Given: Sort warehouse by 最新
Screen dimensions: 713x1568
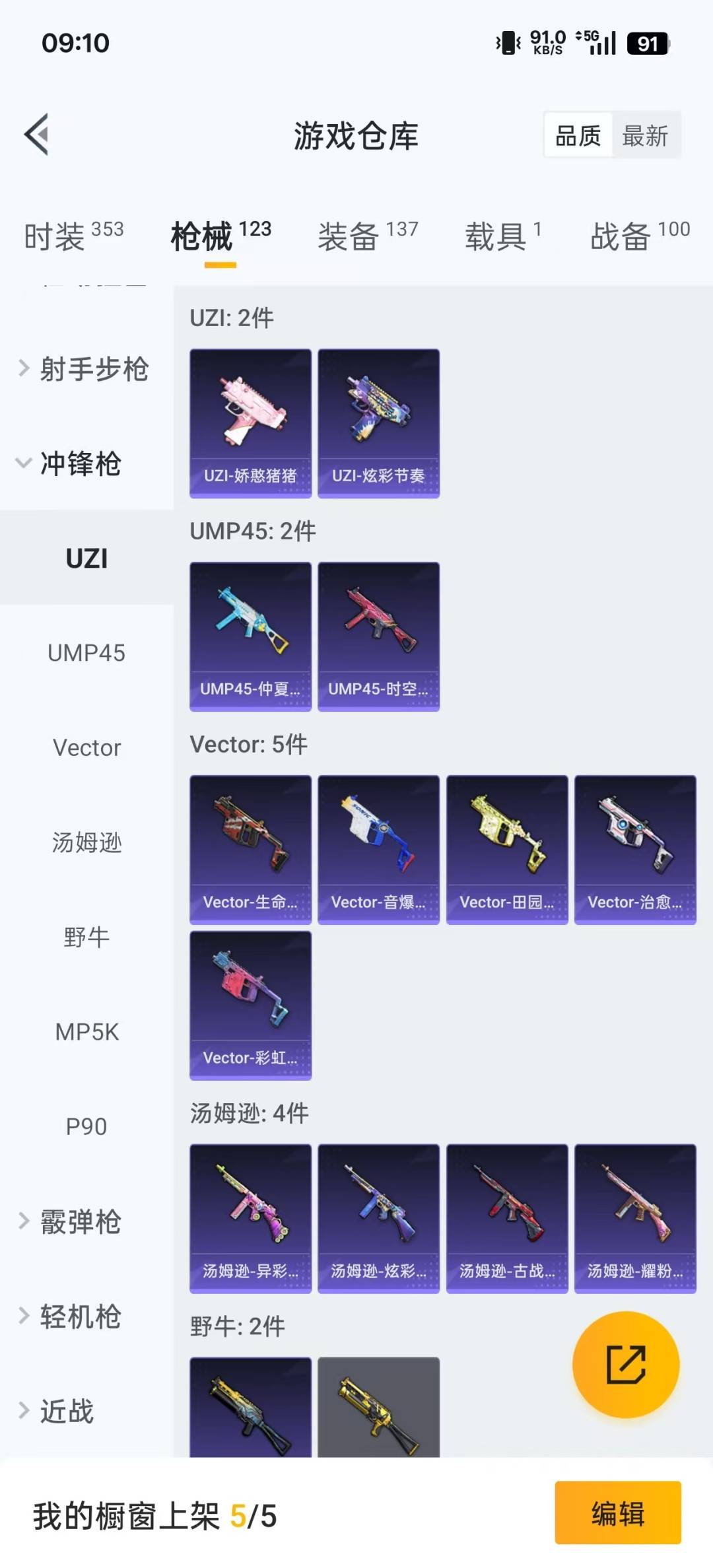Looking at the screenshot, I should [645, 136].
